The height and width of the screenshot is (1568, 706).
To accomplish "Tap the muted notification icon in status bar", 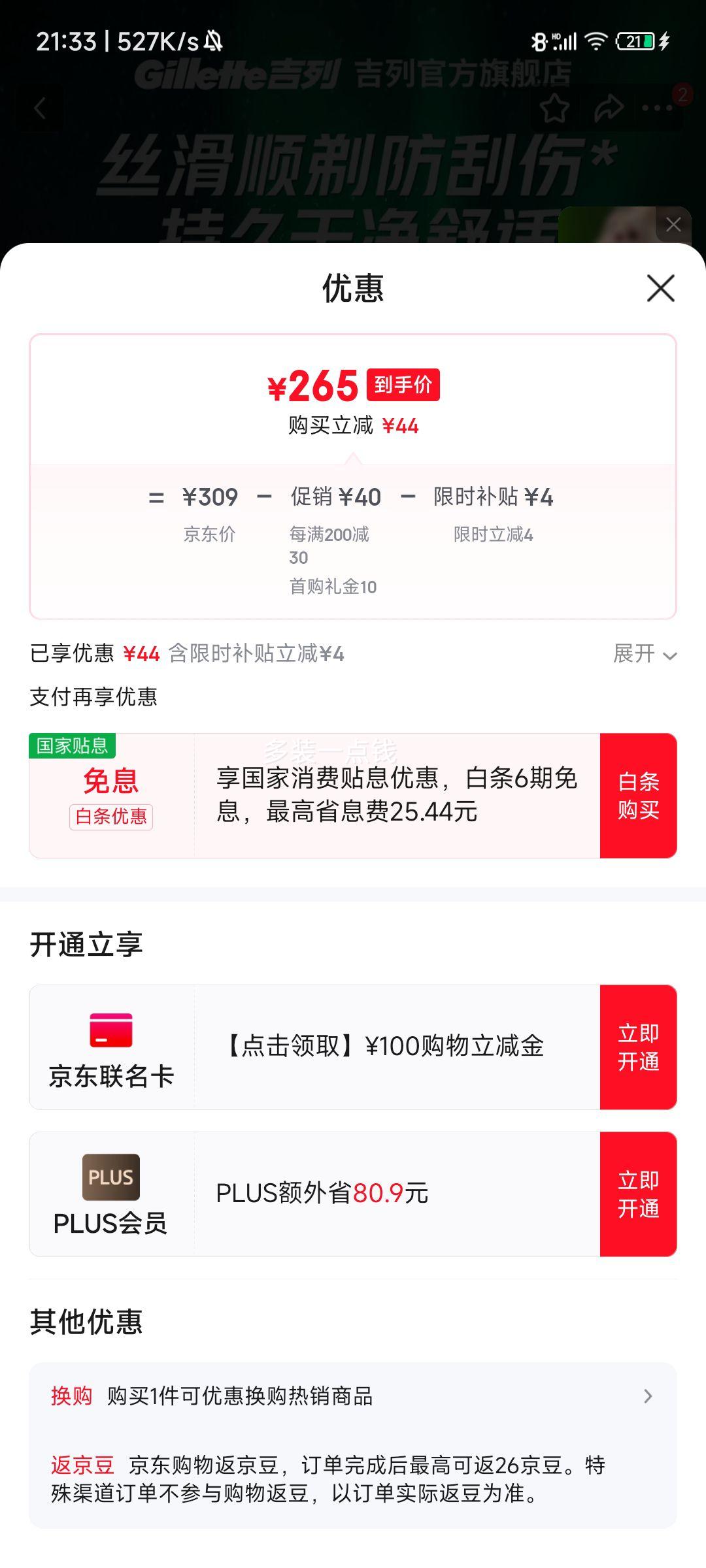I will pyautogui.click(x=214, y=41).
